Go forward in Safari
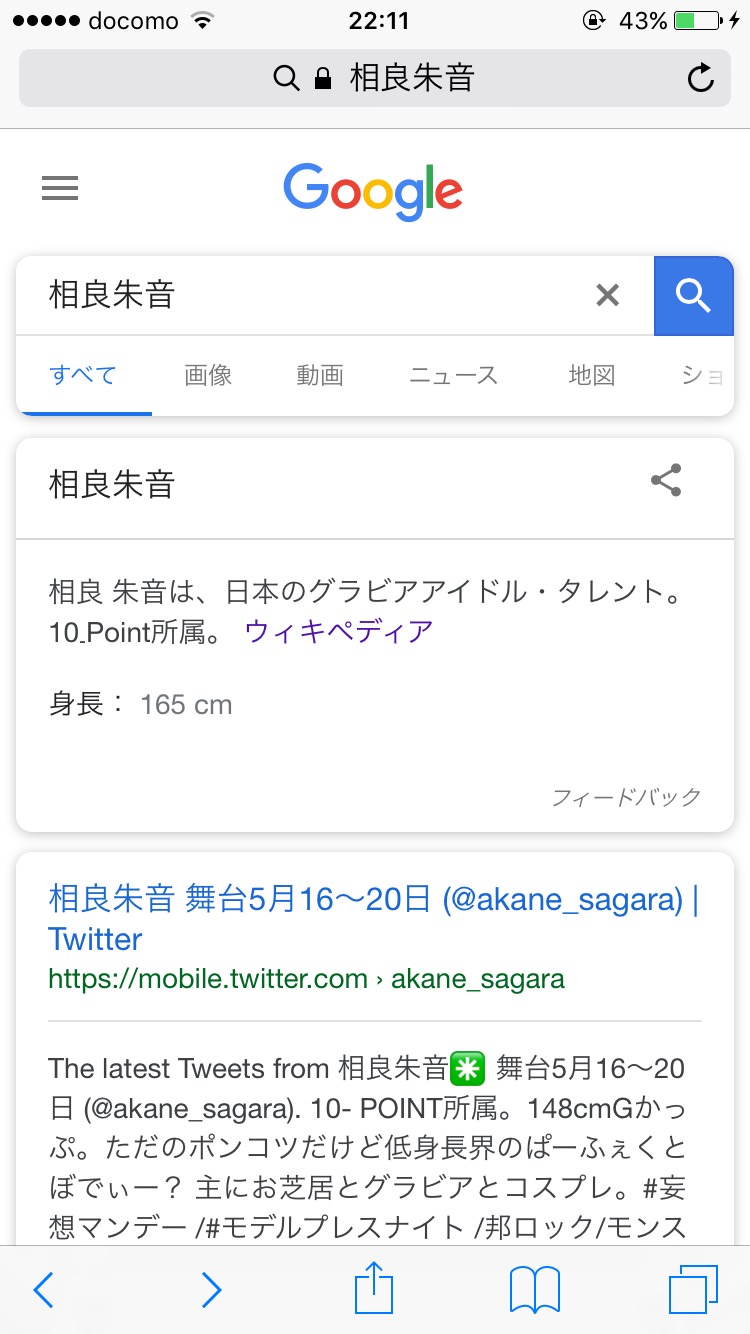750x1334 pixels. click(x=211, y=1290)
